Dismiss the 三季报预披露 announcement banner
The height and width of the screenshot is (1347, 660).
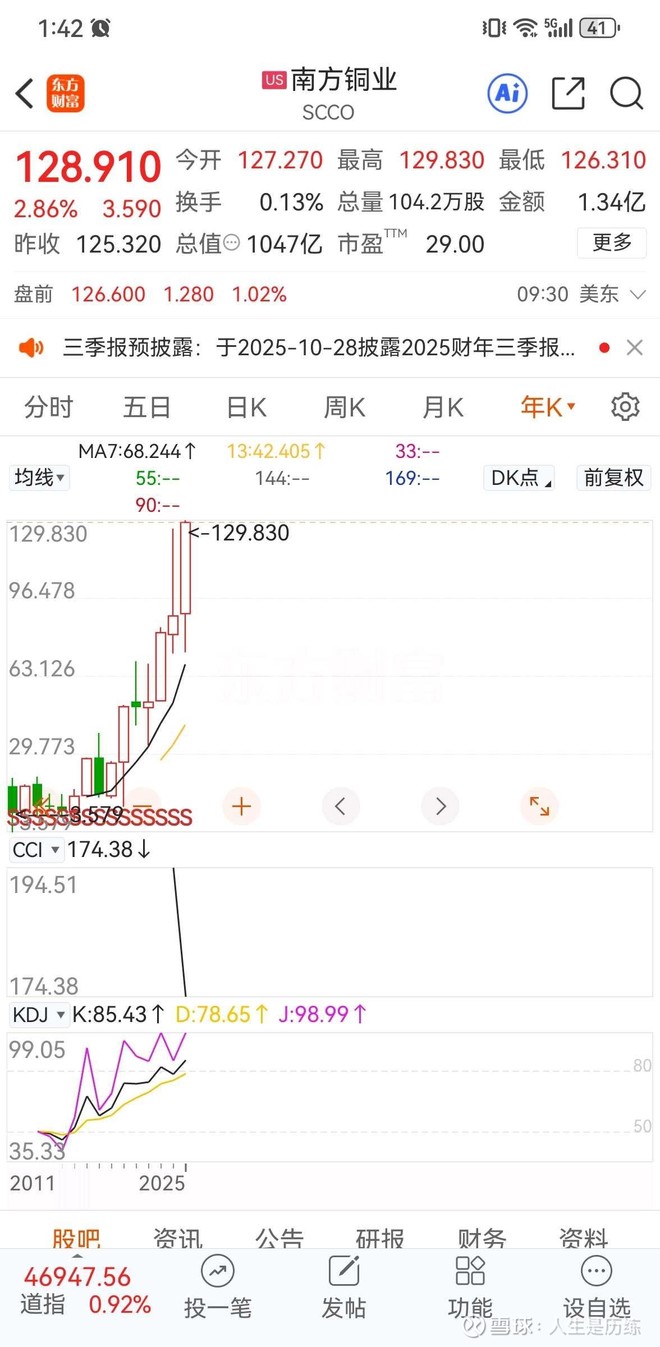click(634, 348)
